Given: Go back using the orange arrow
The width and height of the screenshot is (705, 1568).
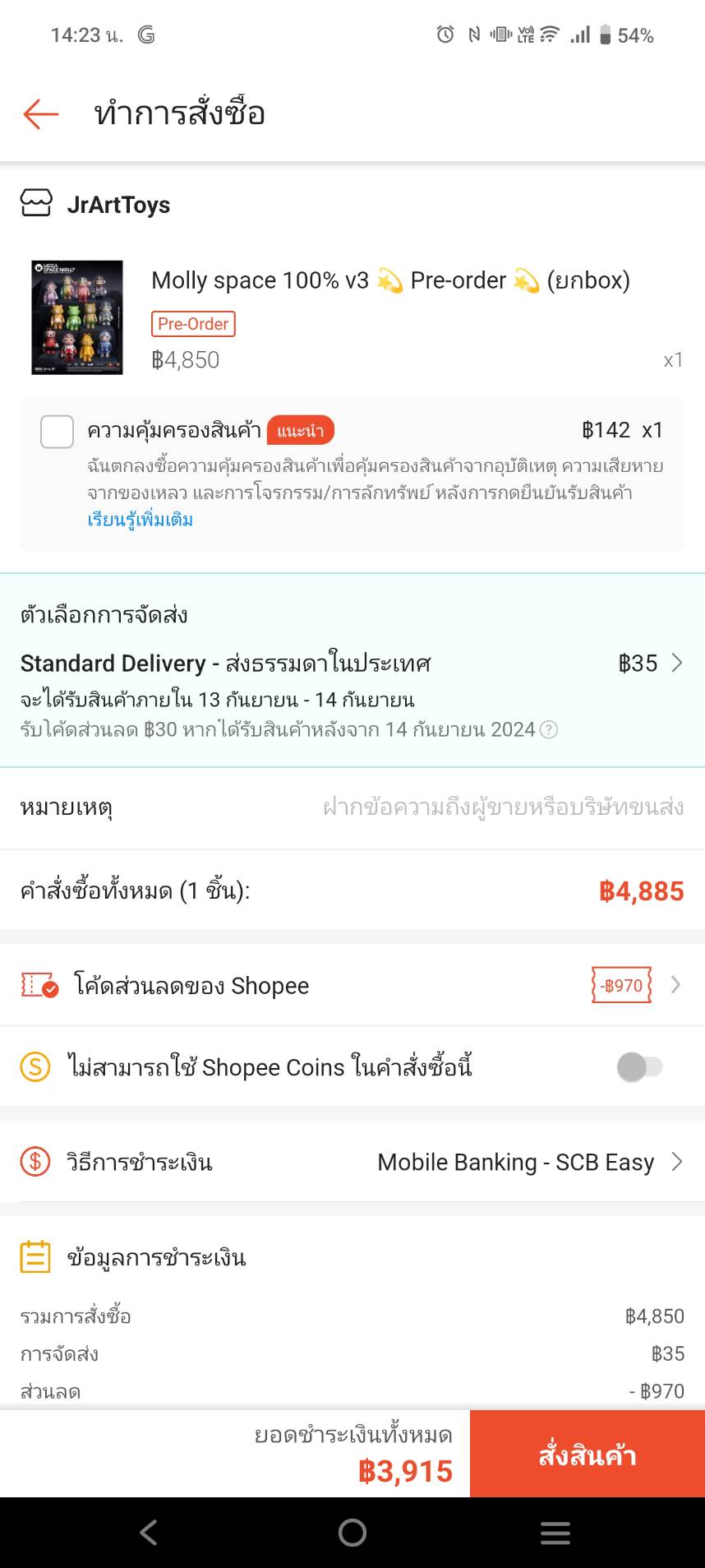Looking at the screenshot, I should click(41, 114).
